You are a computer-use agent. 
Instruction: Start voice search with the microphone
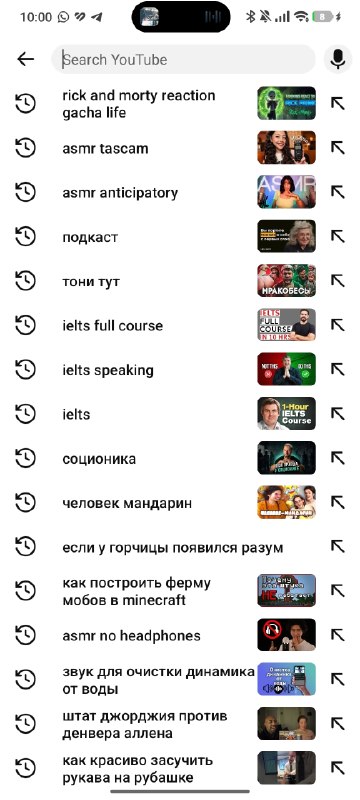338,59
